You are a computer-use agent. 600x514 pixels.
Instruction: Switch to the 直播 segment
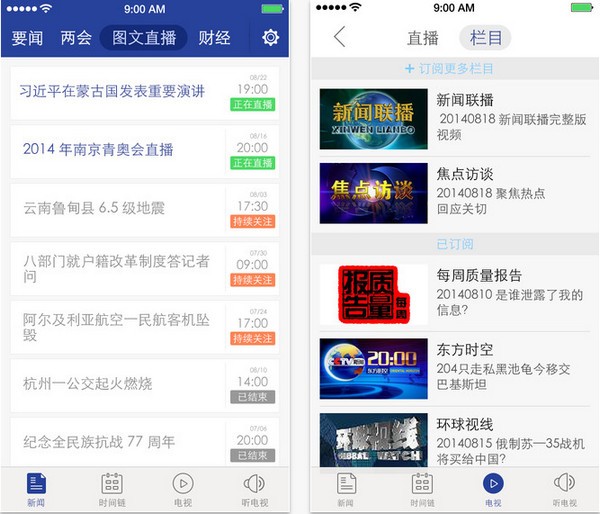pyautogui.click(x=423, y=38)
